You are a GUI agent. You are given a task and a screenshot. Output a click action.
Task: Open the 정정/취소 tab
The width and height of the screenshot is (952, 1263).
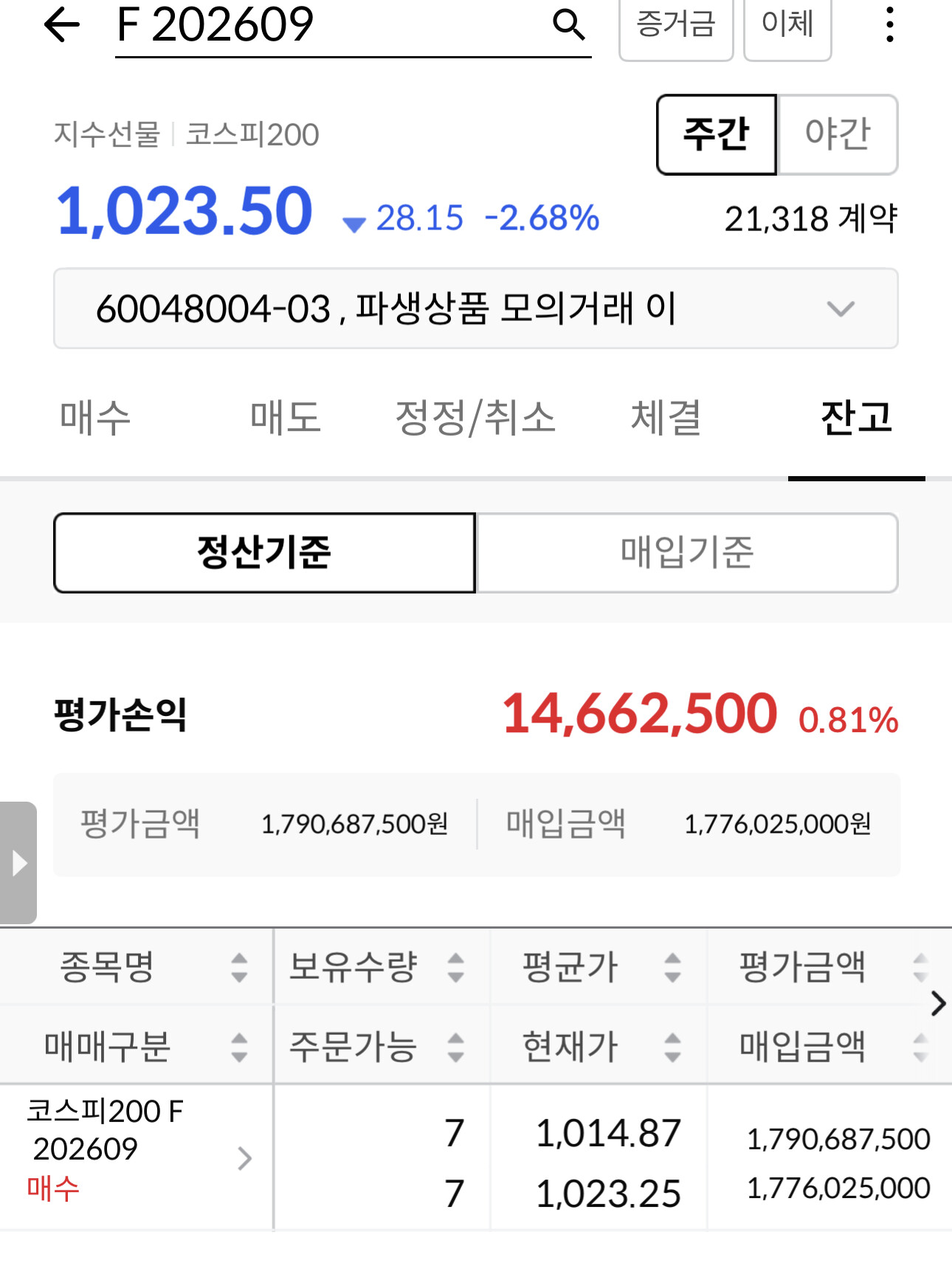475,418
